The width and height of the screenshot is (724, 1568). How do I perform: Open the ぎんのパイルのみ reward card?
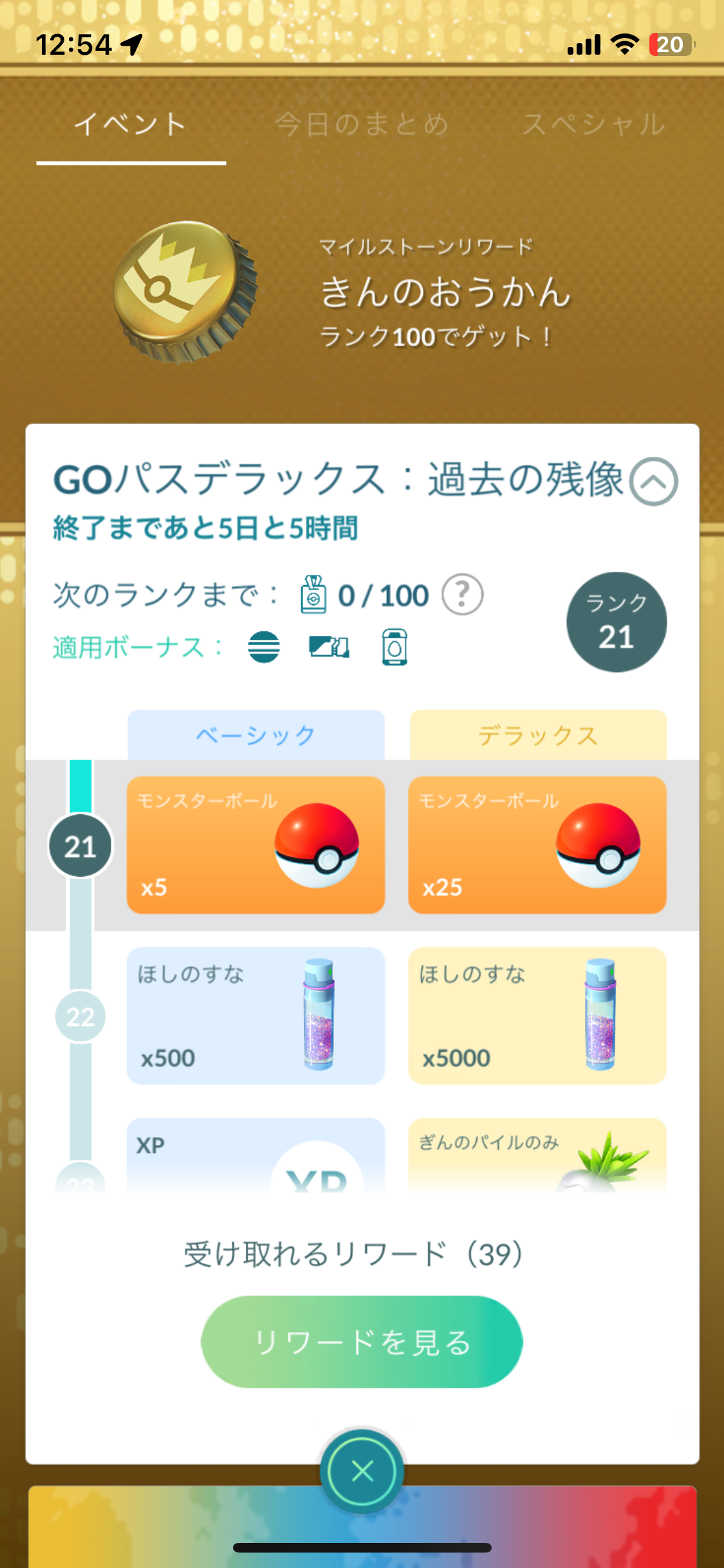point(537,1155)
